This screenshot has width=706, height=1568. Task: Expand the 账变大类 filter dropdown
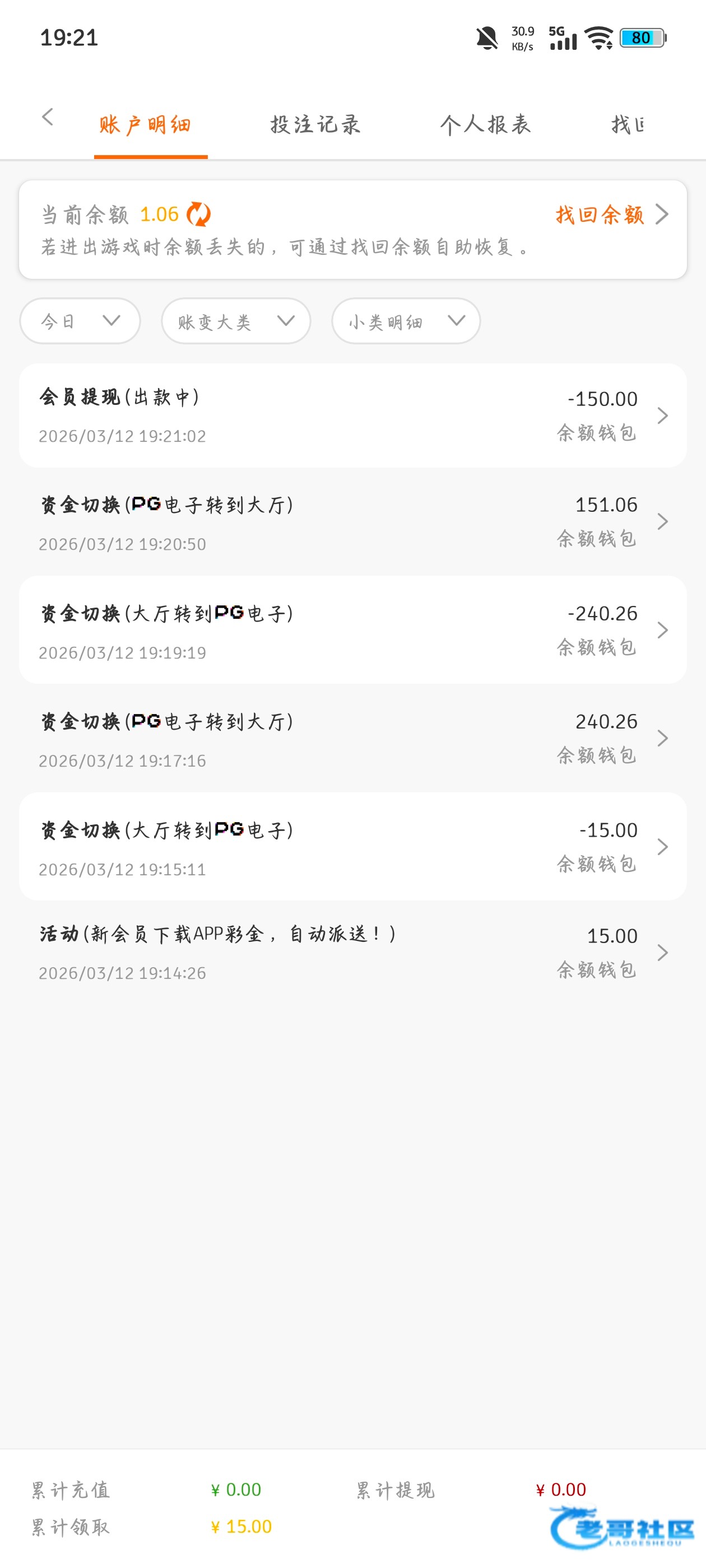click(x=236, y=321)
